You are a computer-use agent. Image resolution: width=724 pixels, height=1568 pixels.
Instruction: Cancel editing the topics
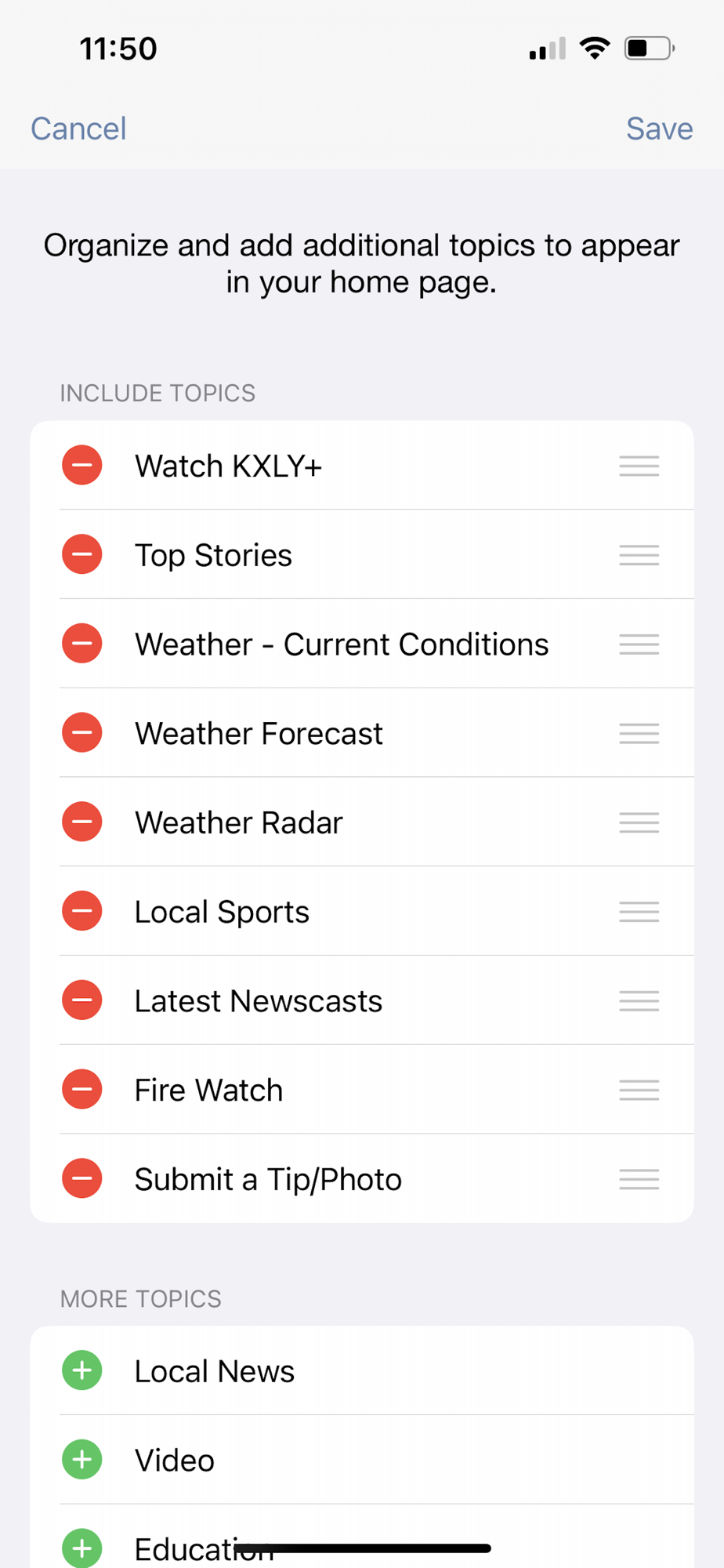78,129
